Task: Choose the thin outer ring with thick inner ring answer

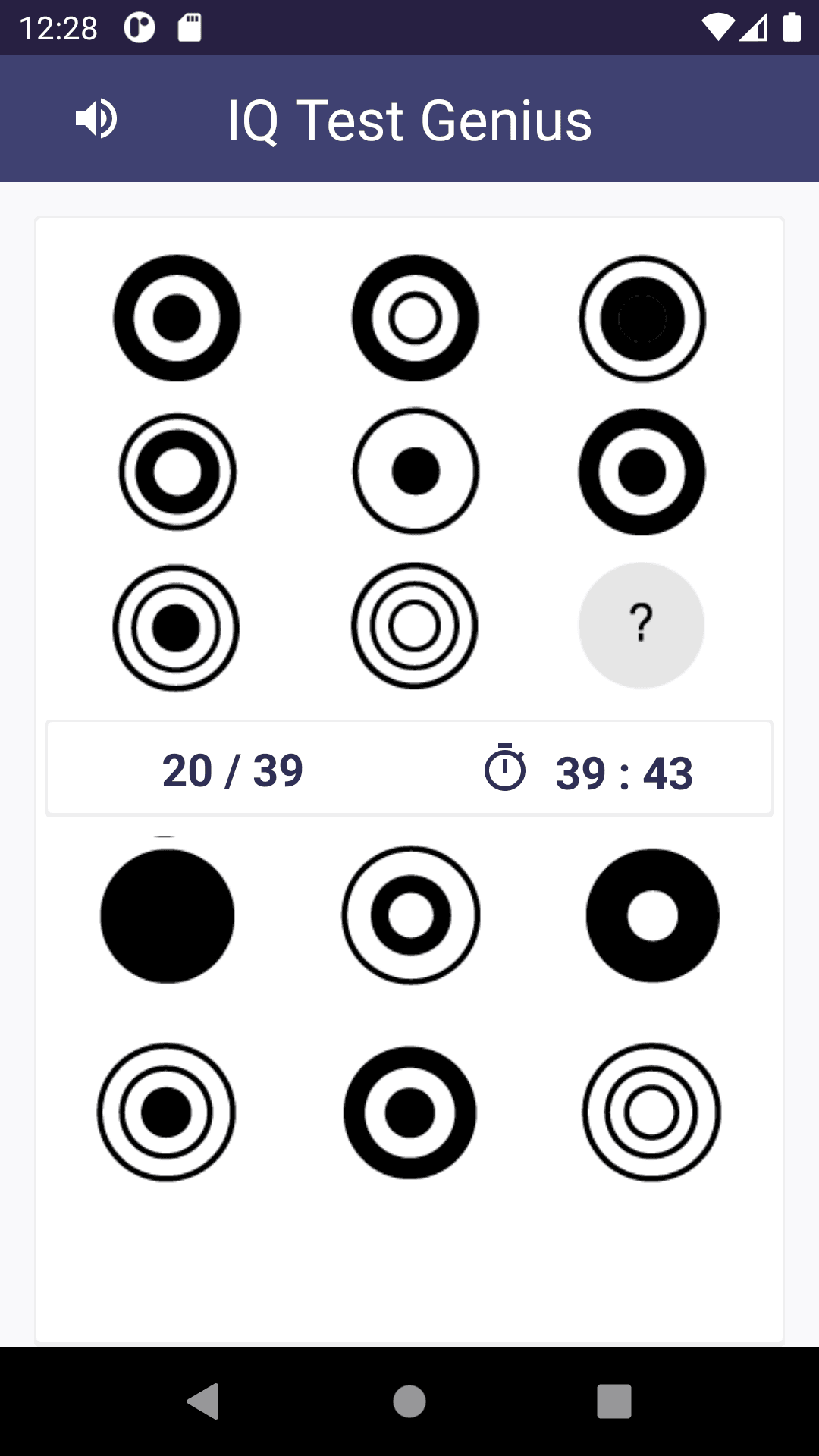Action: tap(410, 915)
